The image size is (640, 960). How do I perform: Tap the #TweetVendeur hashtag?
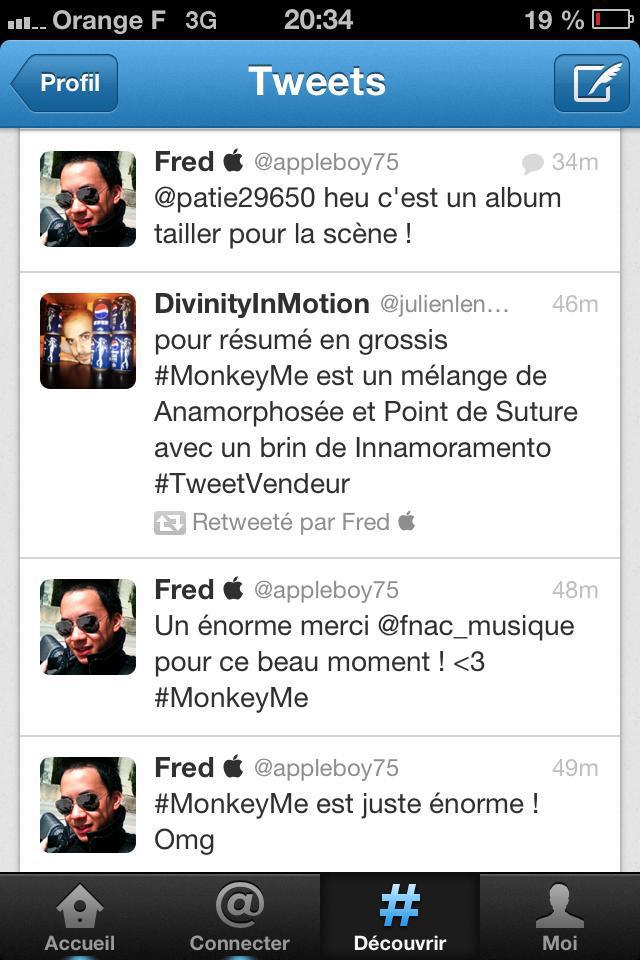(x=252, y=484)
